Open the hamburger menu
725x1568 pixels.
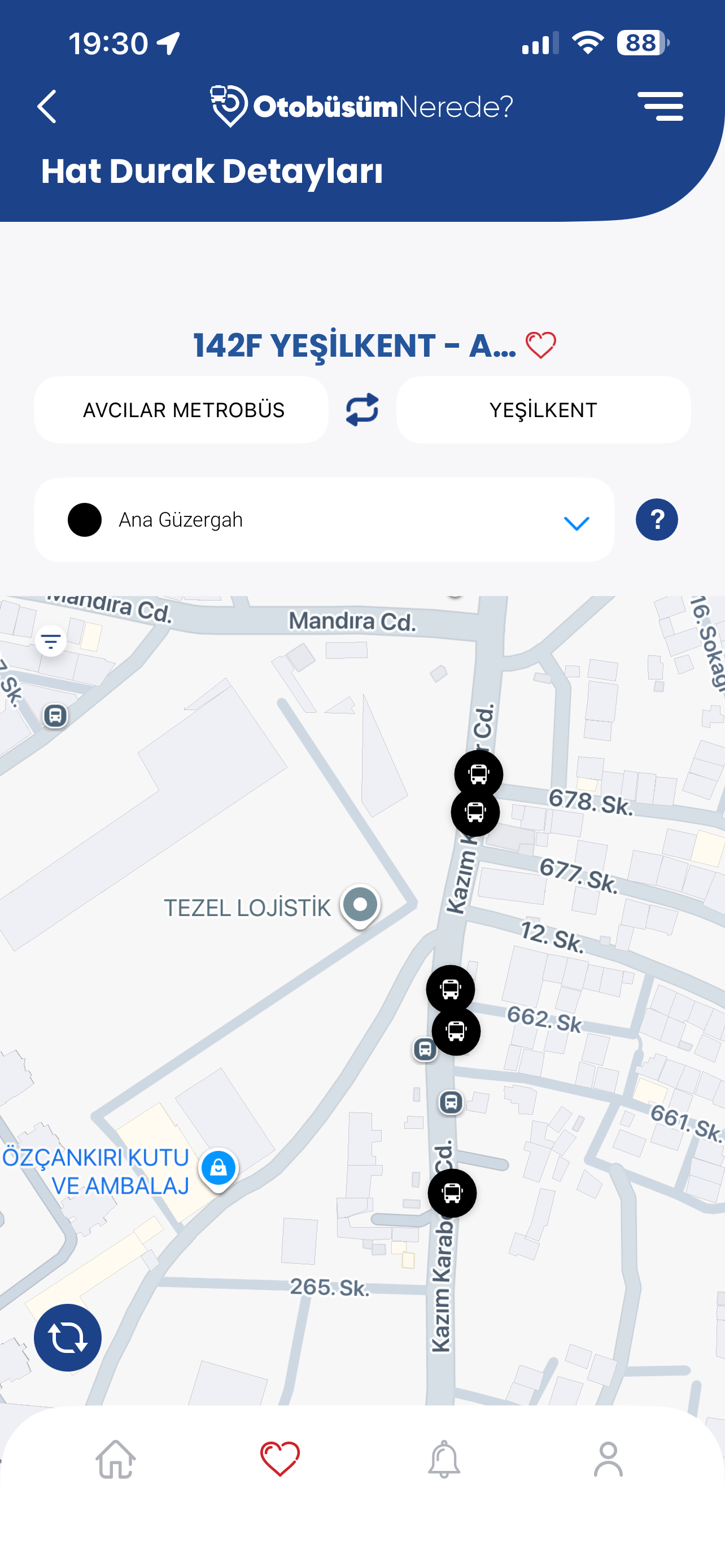(660, 107)
